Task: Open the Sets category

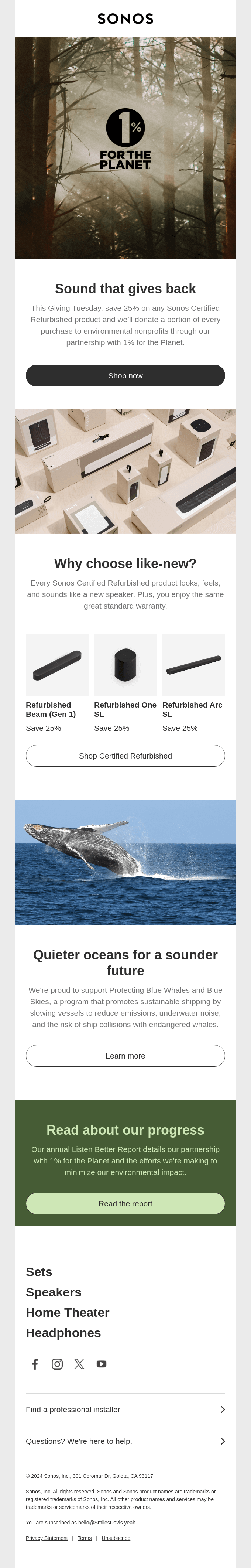Action: 39,1272
